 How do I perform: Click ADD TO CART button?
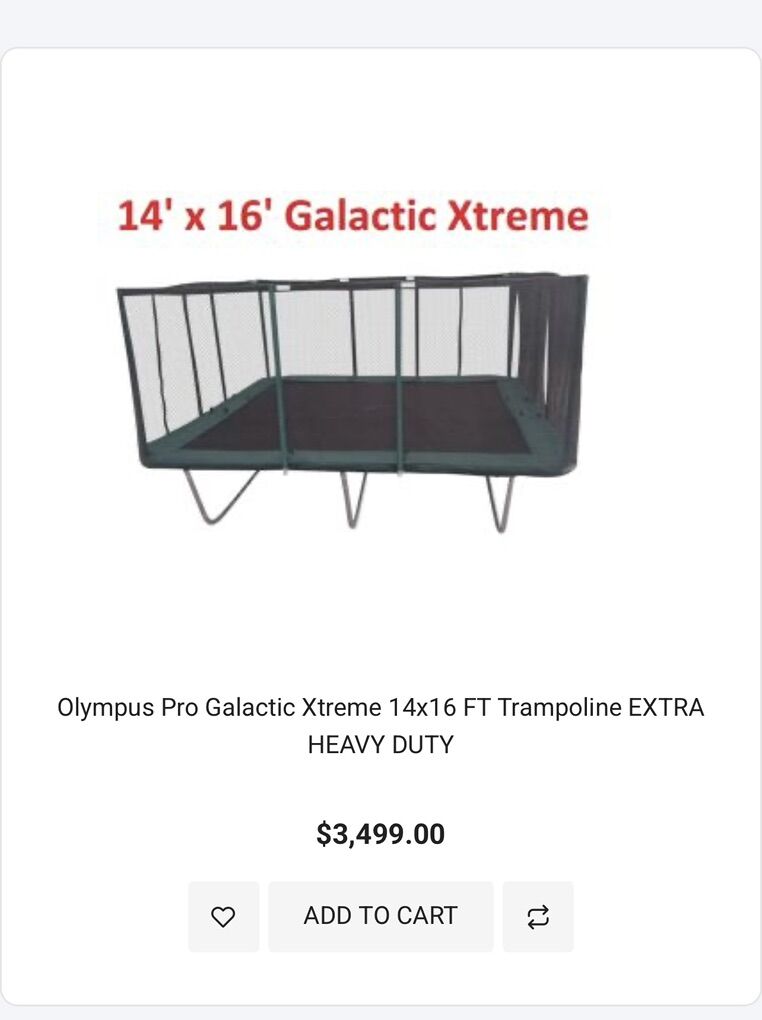pyautogui.click(x=380, y=915)
